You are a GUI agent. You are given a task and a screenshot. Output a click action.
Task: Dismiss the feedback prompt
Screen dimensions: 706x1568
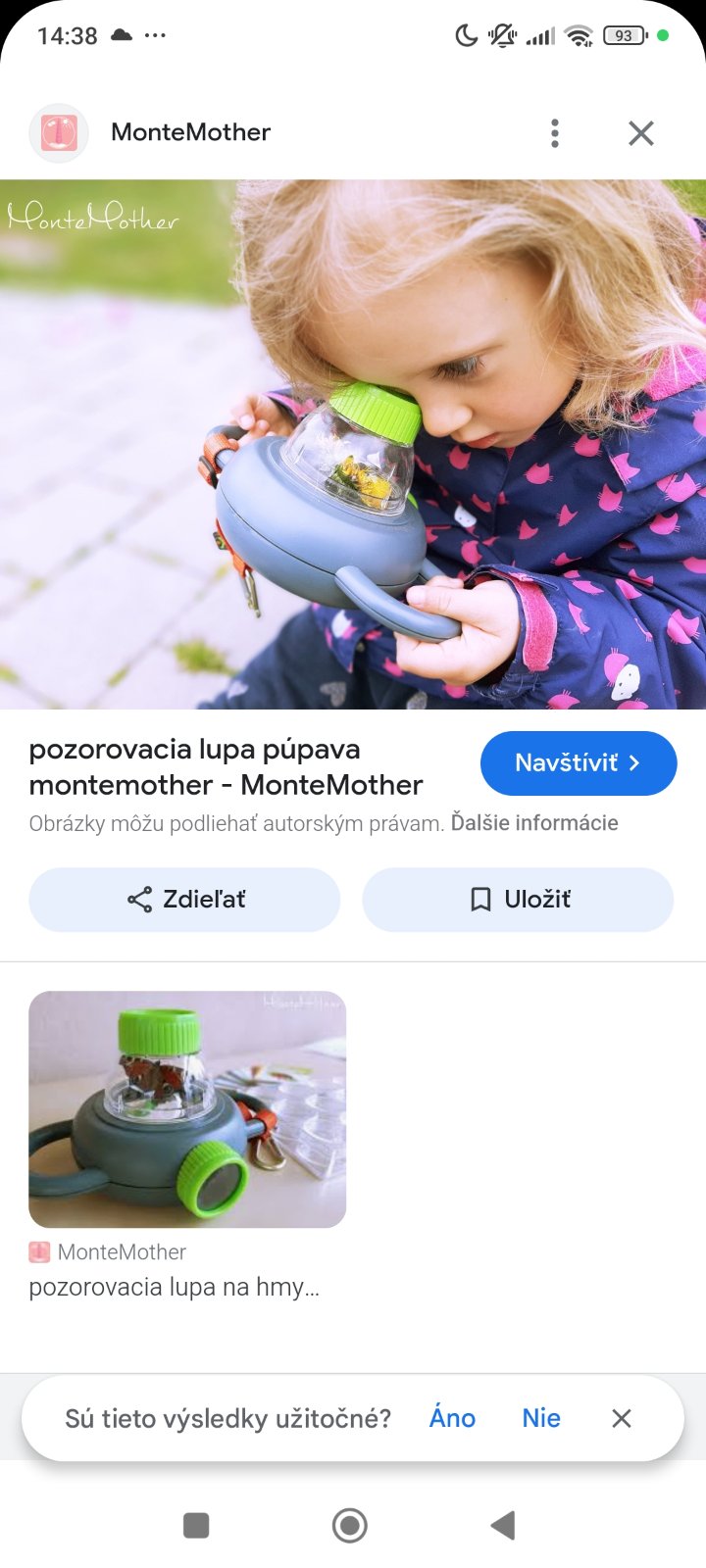click(622, 1418)
